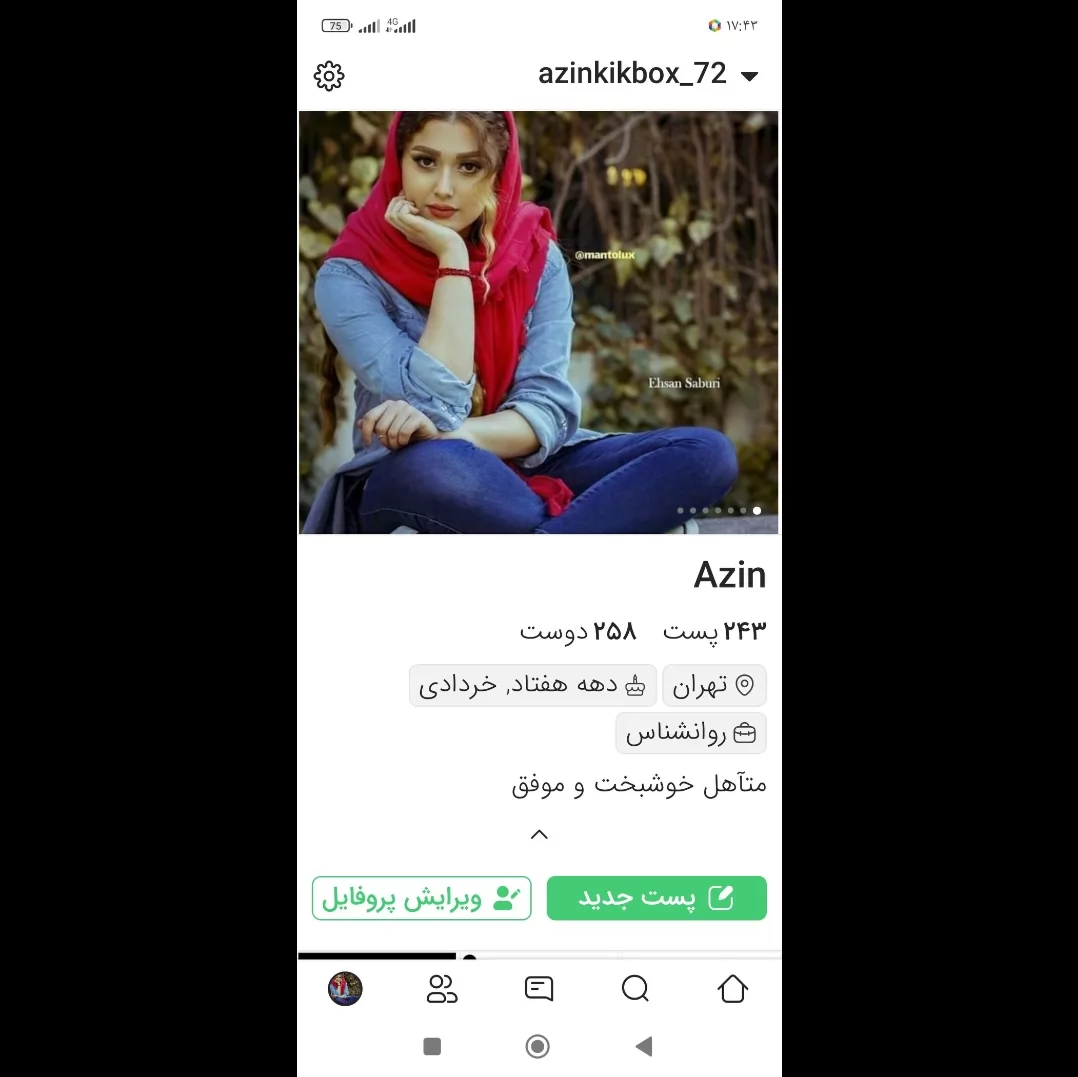The height and width of the screenshot is (1077, 1078).
Task: Open the settings gear
Action: [329, 76]
